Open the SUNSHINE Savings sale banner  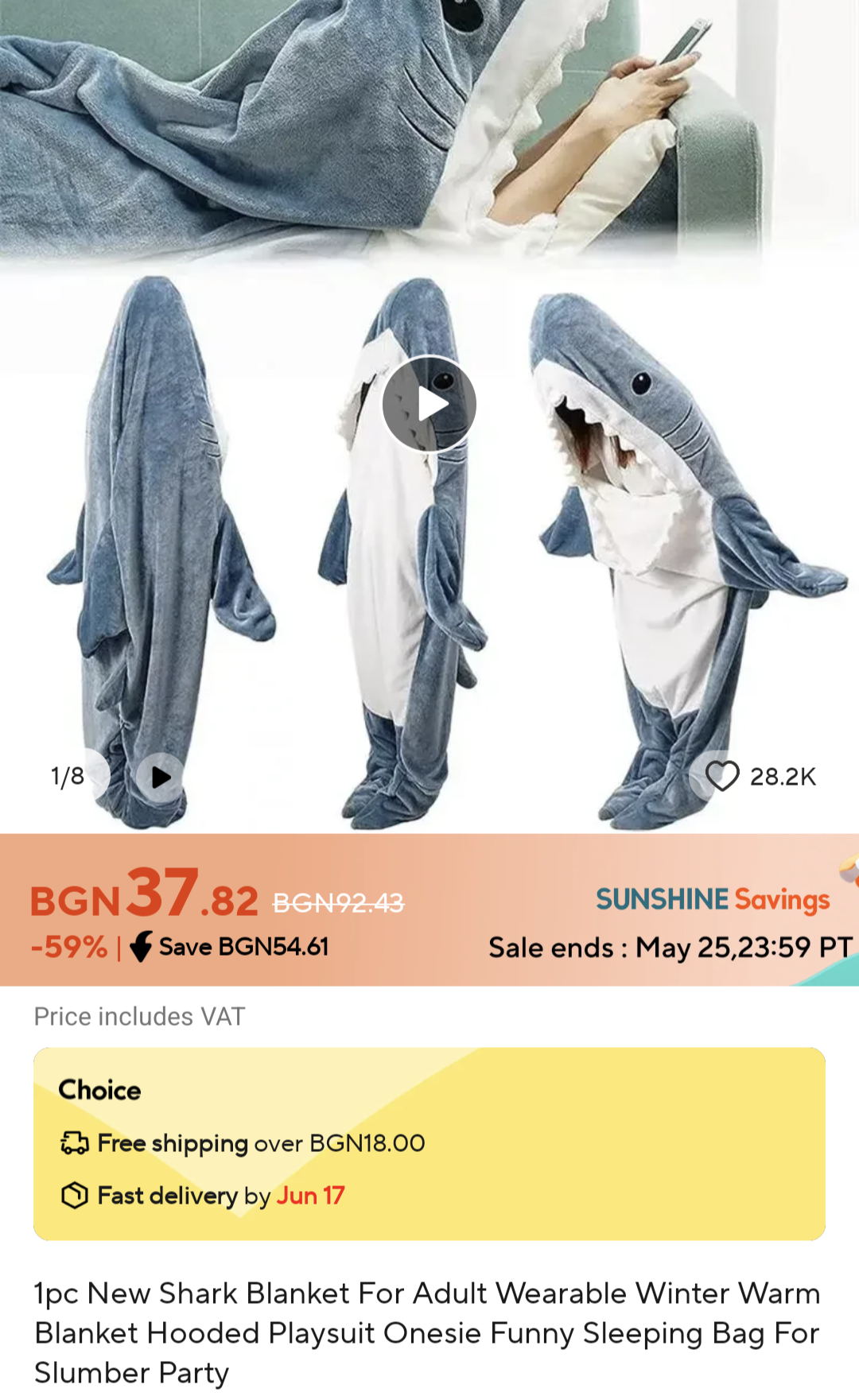click(712, 900)
